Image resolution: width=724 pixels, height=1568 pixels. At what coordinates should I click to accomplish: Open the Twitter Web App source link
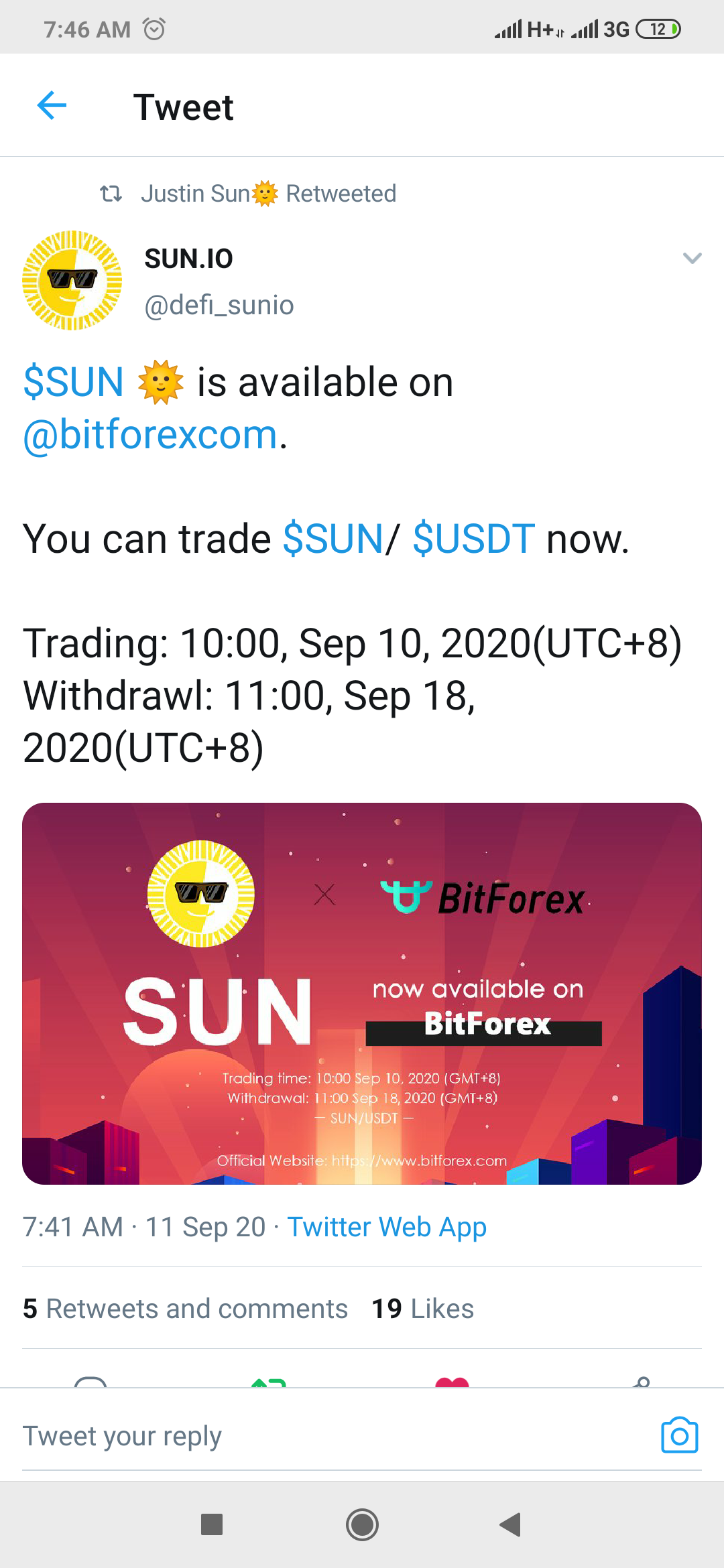(x=387, y=1227)
